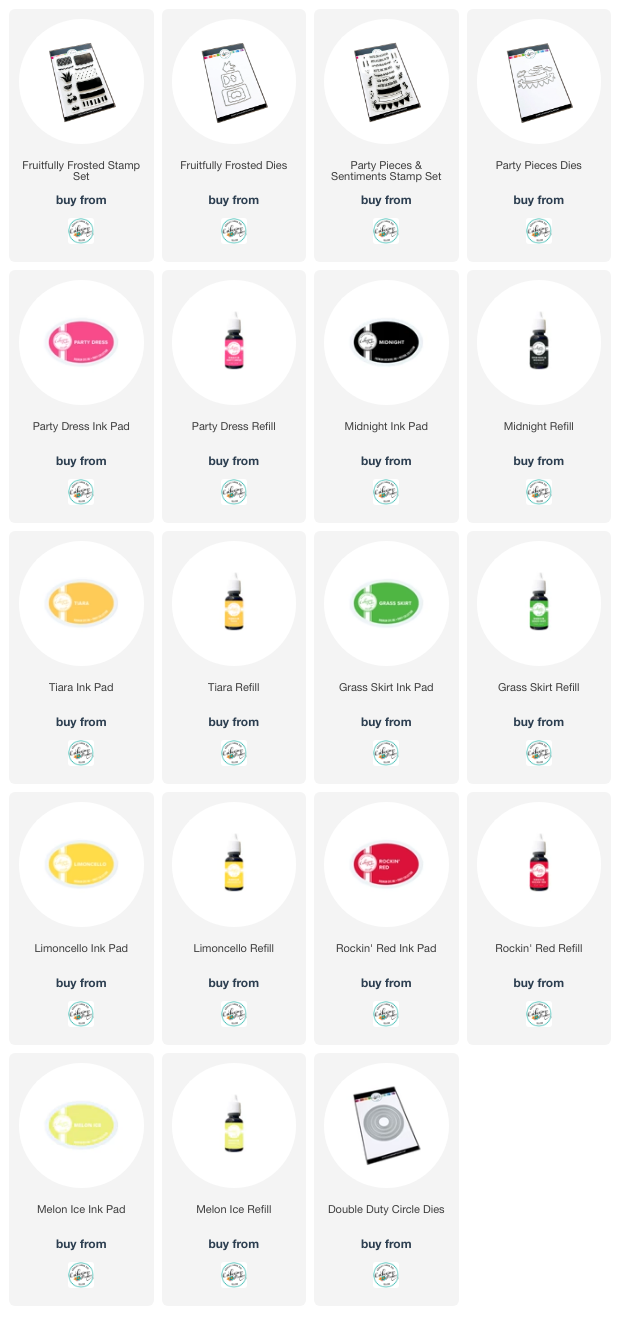Select the Party Pieces Dies card
This screenshot has width=620, height=1327.
[539, 135]
